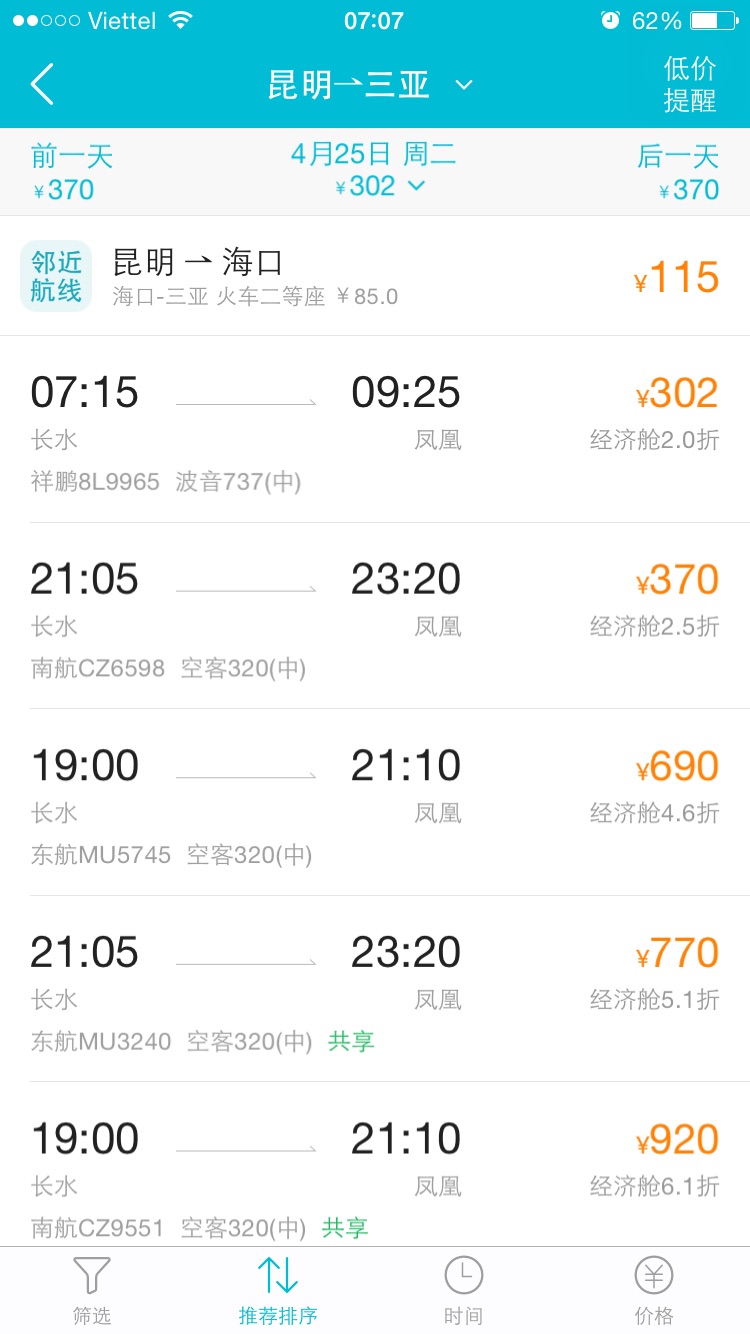
Task: Sort flights by 时间
Action: tap(463, 1291)
